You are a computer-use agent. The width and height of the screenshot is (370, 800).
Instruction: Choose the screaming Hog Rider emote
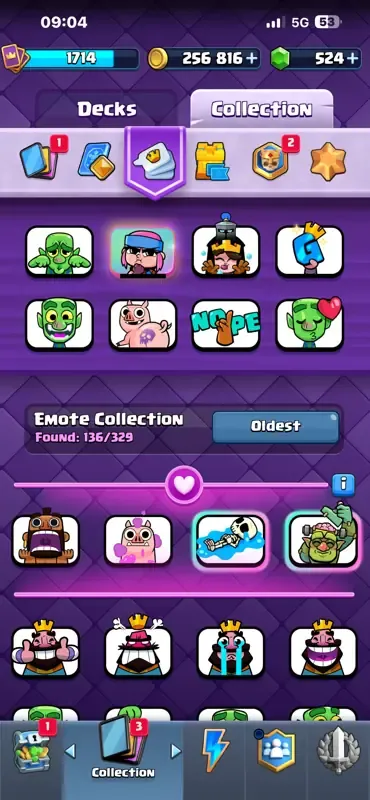45,538
